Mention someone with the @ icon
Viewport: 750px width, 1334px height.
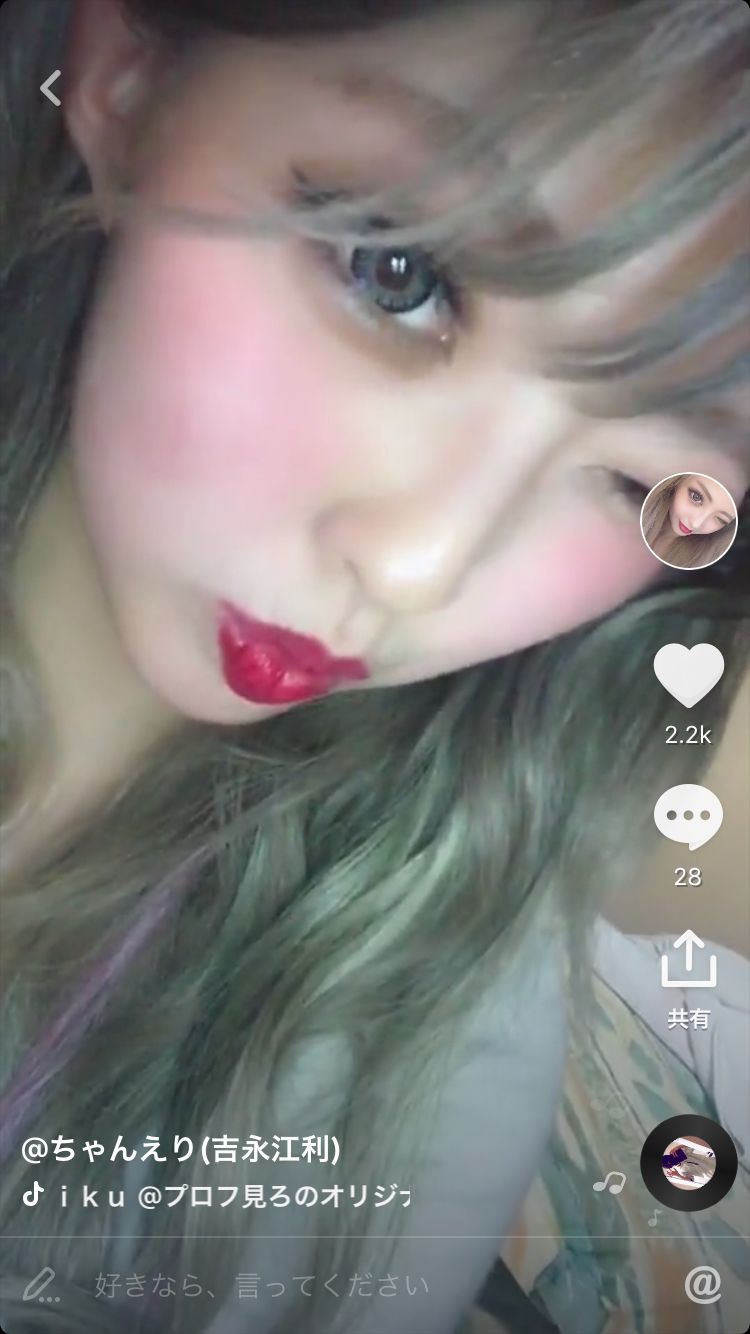pyautogui.click(x=703, y=1285)
